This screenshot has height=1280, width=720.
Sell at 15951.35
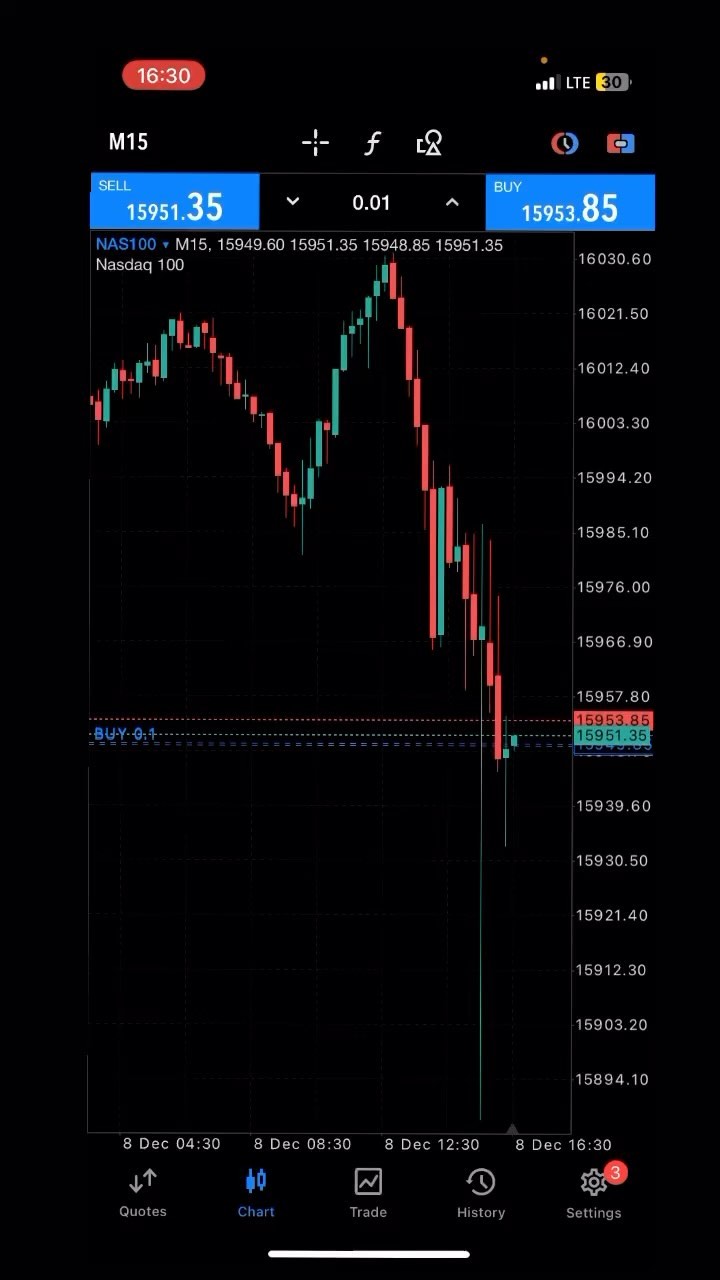(175, 202)
